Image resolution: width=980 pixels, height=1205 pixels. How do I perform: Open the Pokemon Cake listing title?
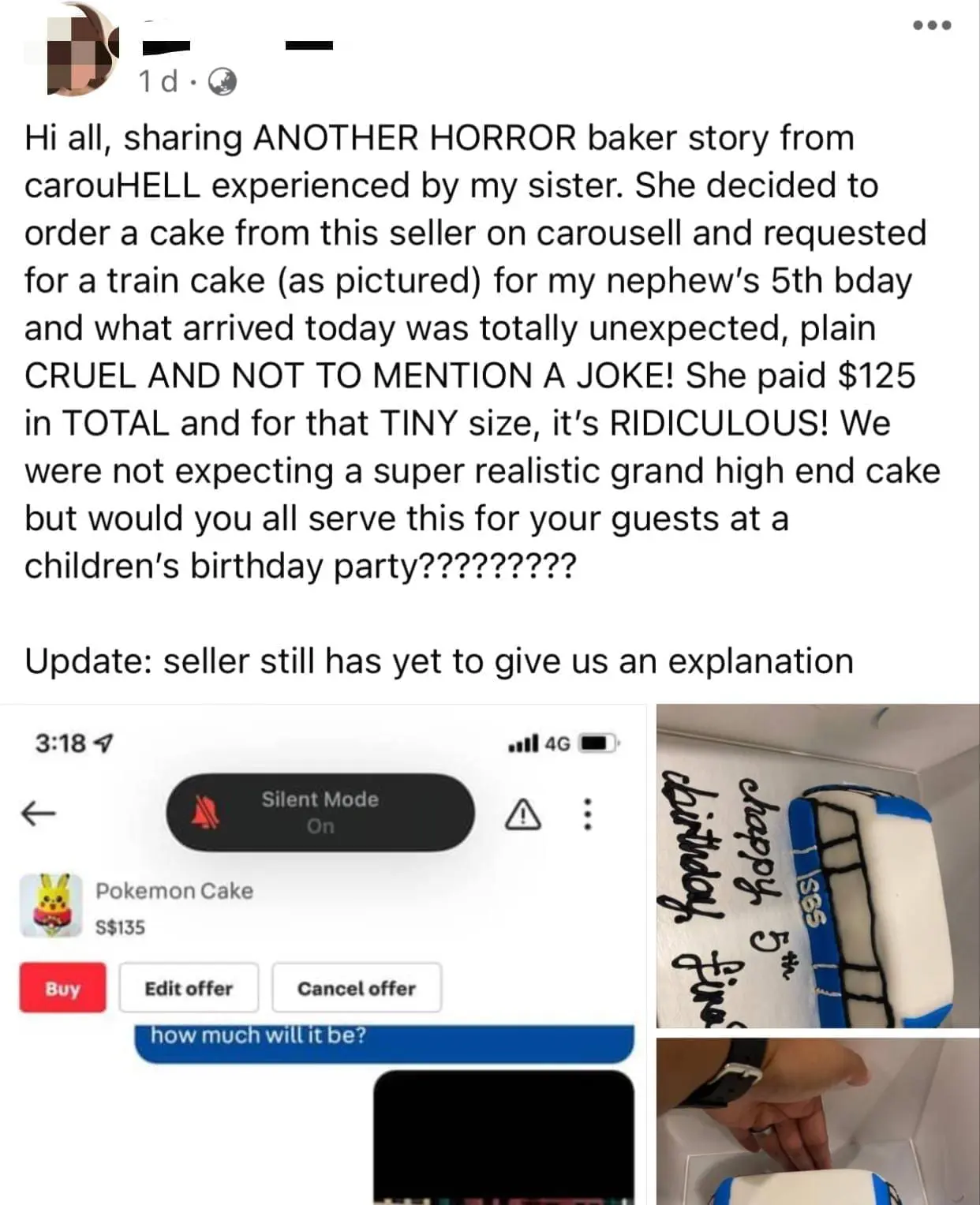[x=174, y=891]
